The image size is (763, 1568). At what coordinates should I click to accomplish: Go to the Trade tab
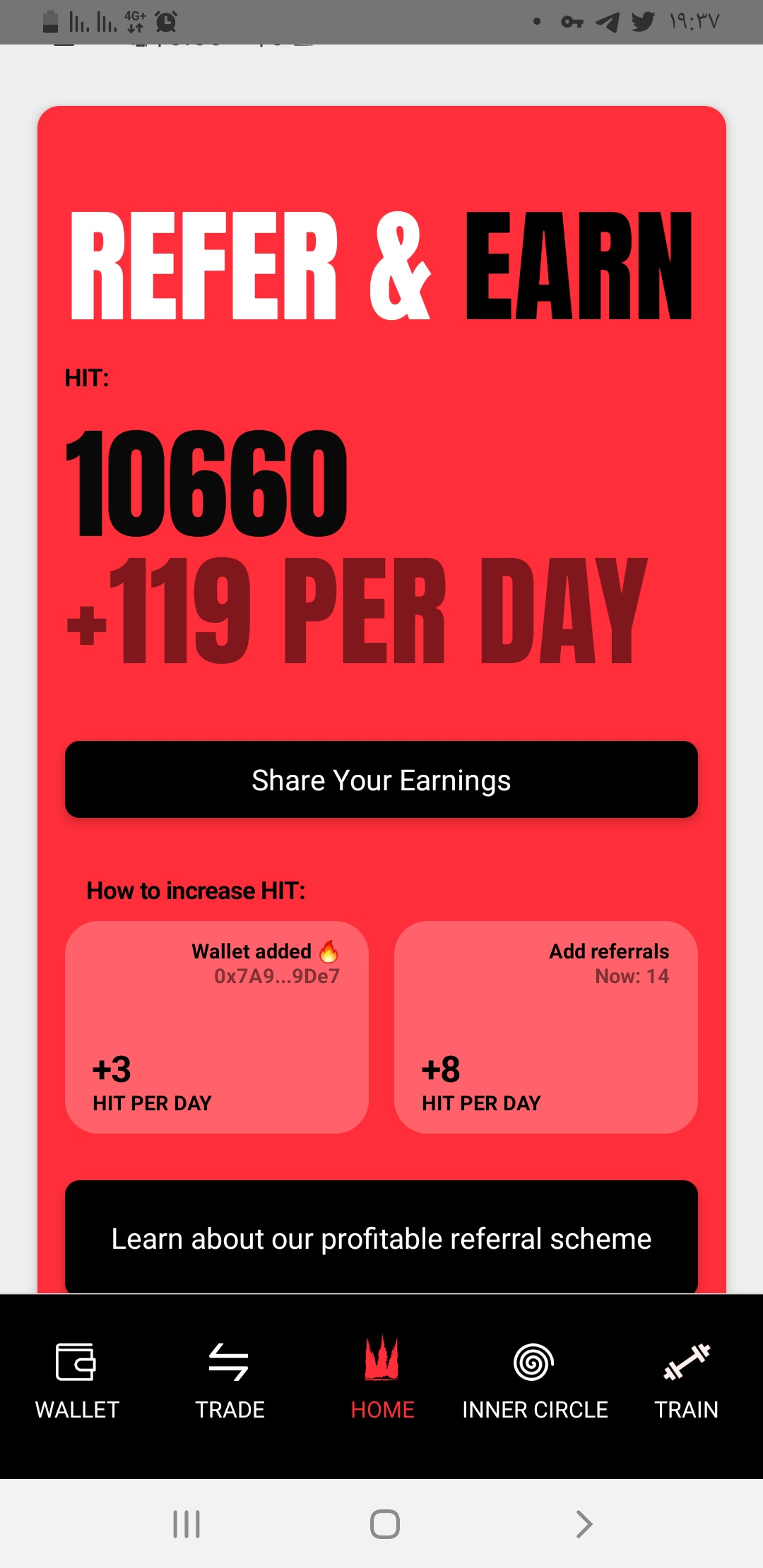pos(230,1382)
